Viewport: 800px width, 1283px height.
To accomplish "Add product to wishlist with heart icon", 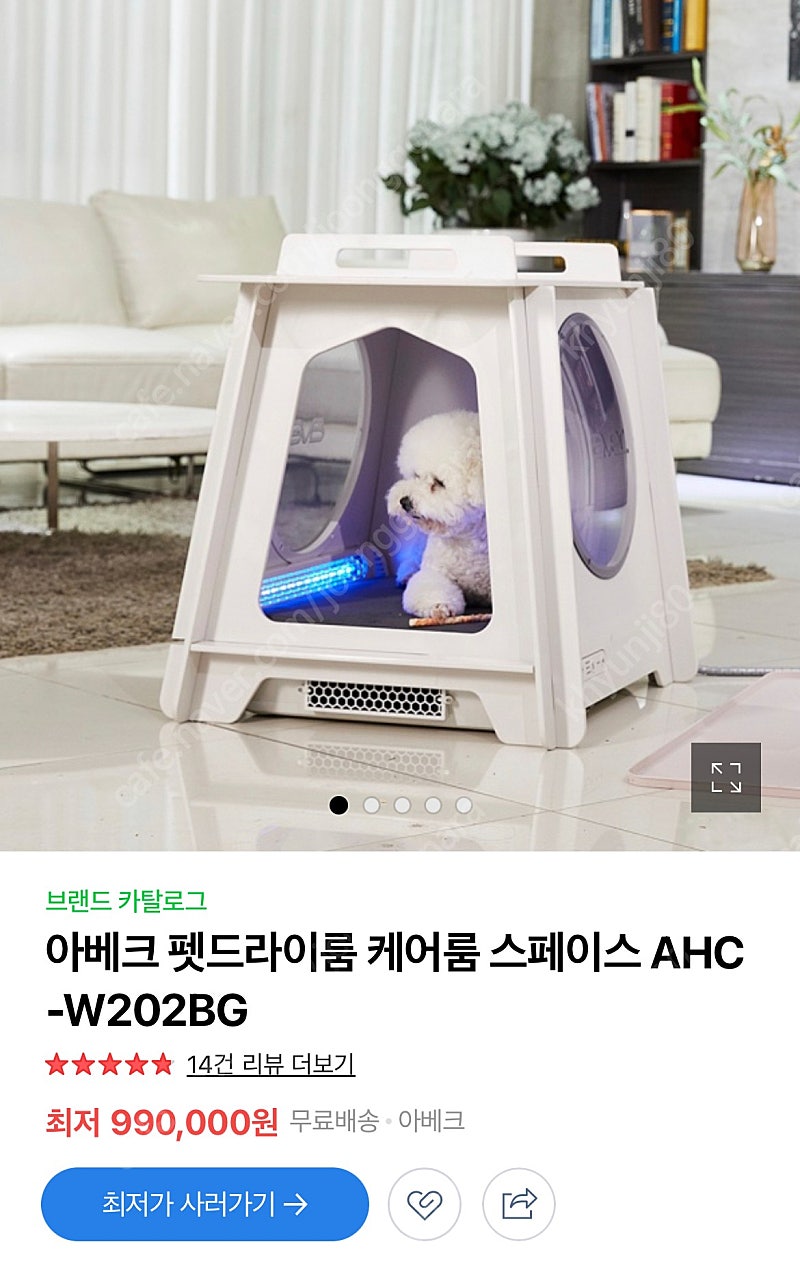I will click(424, 1204).
